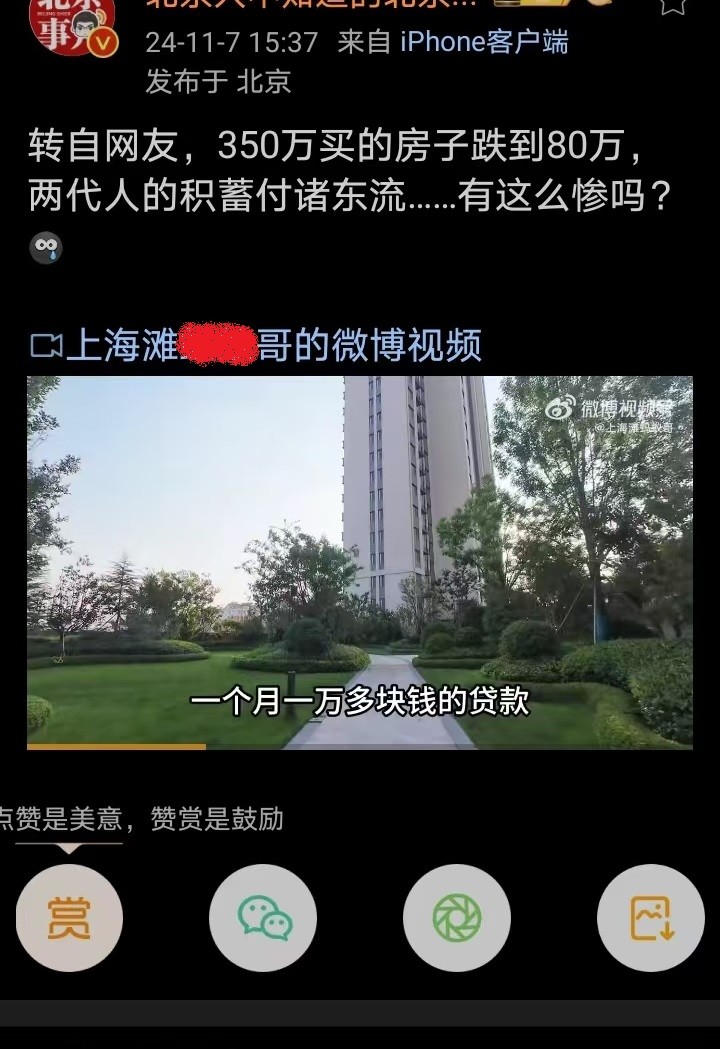The width and height of the screenshot is (720, 1049).
Task: Tap the 赏 reward button
Action: [x=69, y=918]
